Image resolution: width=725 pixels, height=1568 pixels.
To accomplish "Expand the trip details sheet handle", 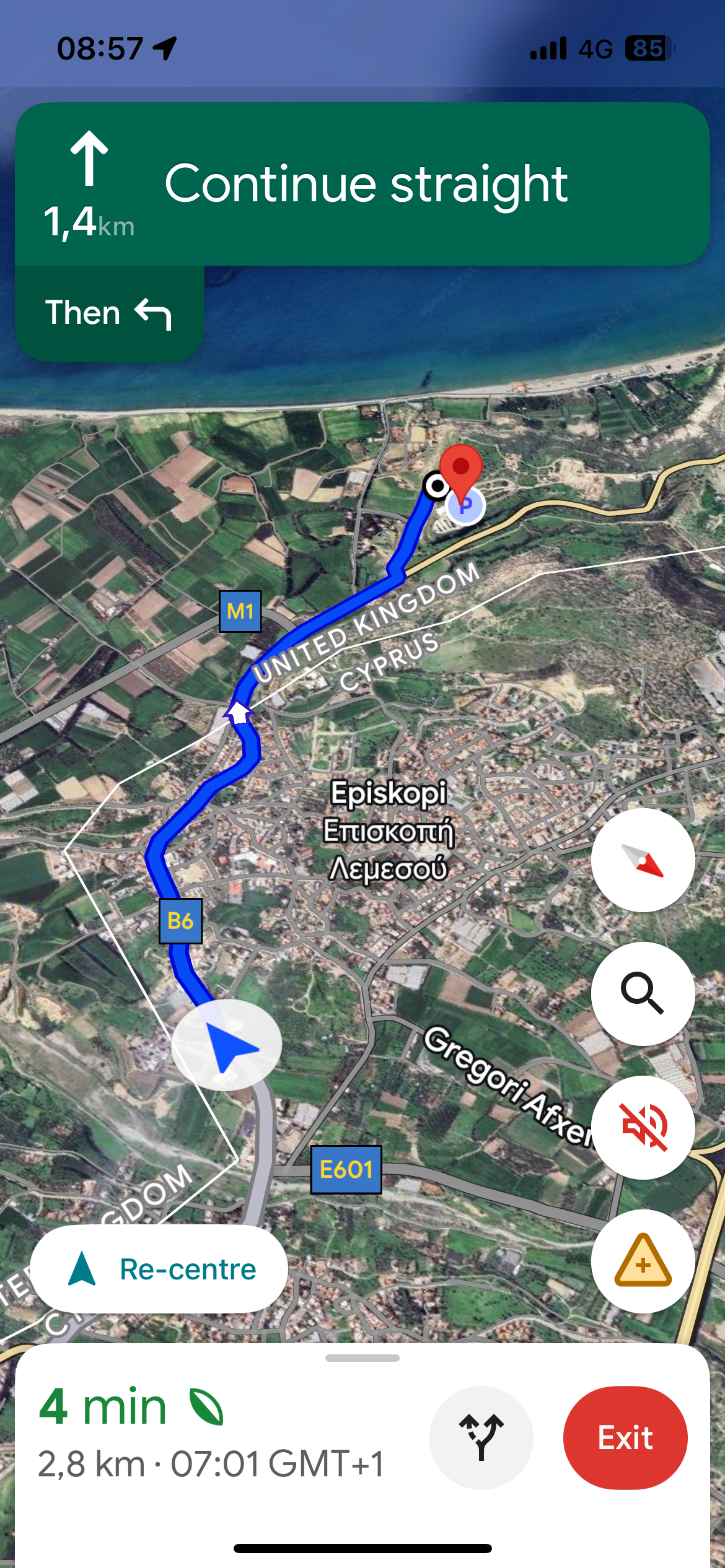I will pyautogui.click(x=362, y=1358).
